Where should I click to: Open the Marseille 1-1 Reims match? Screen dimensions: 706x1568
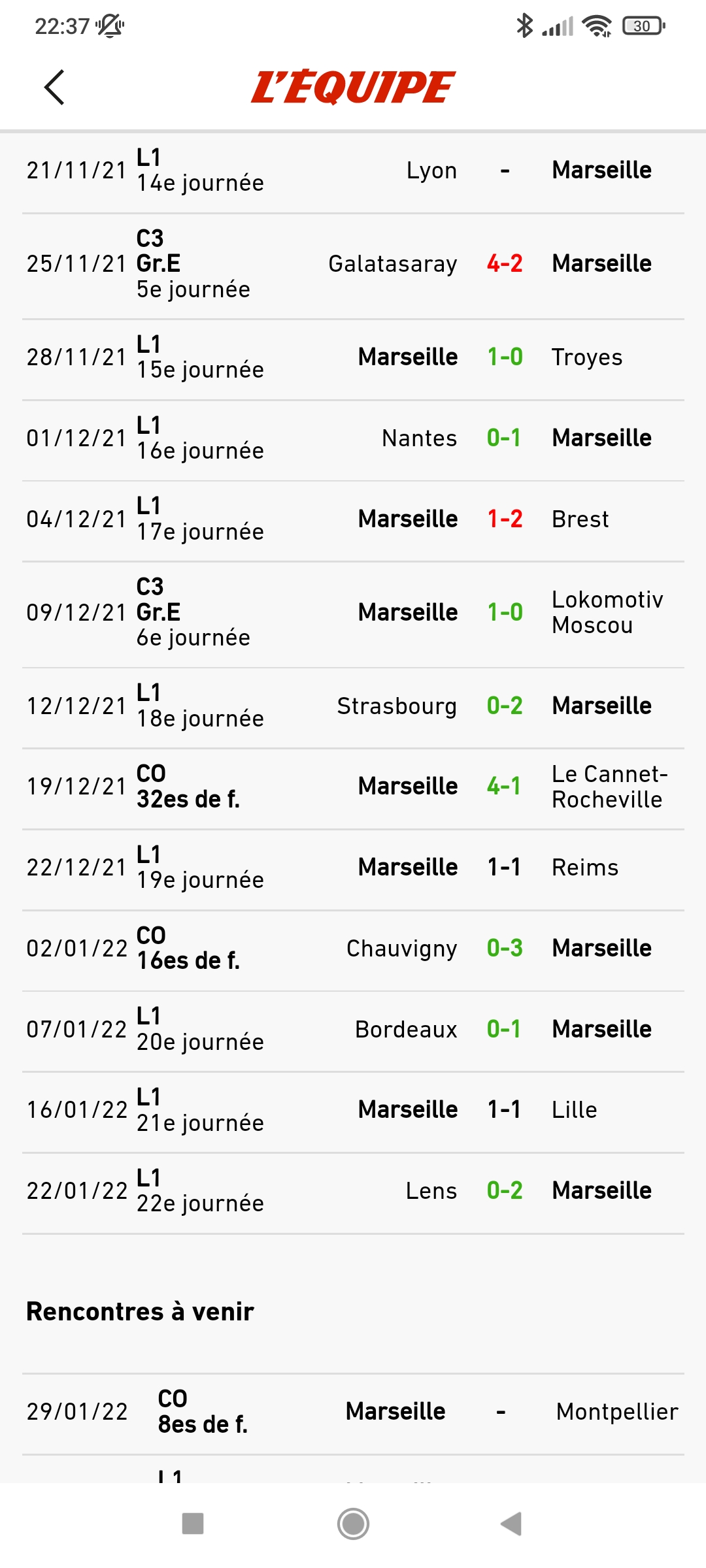(353, 870)
